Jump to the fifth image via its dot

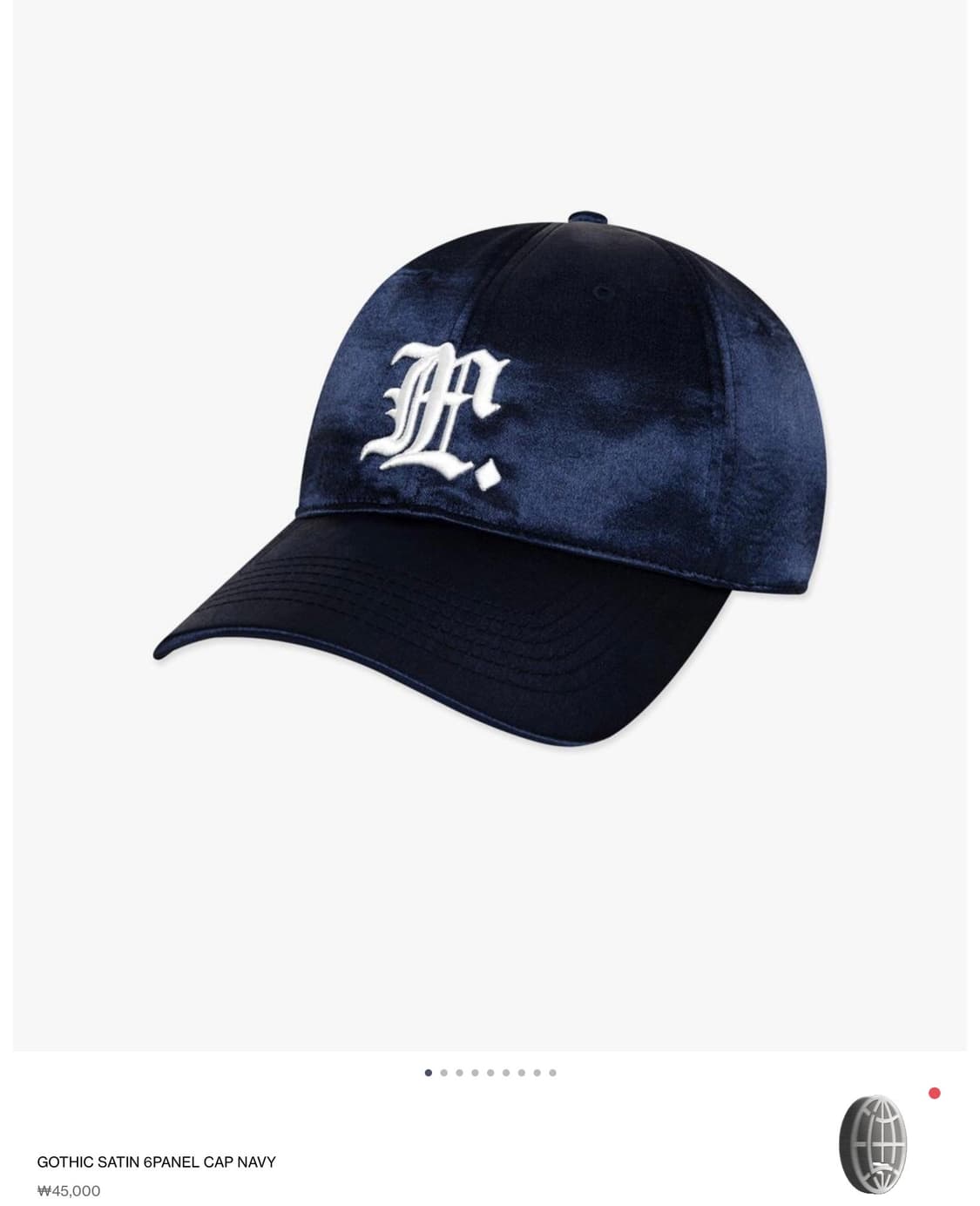click(x=490, y=1074)
